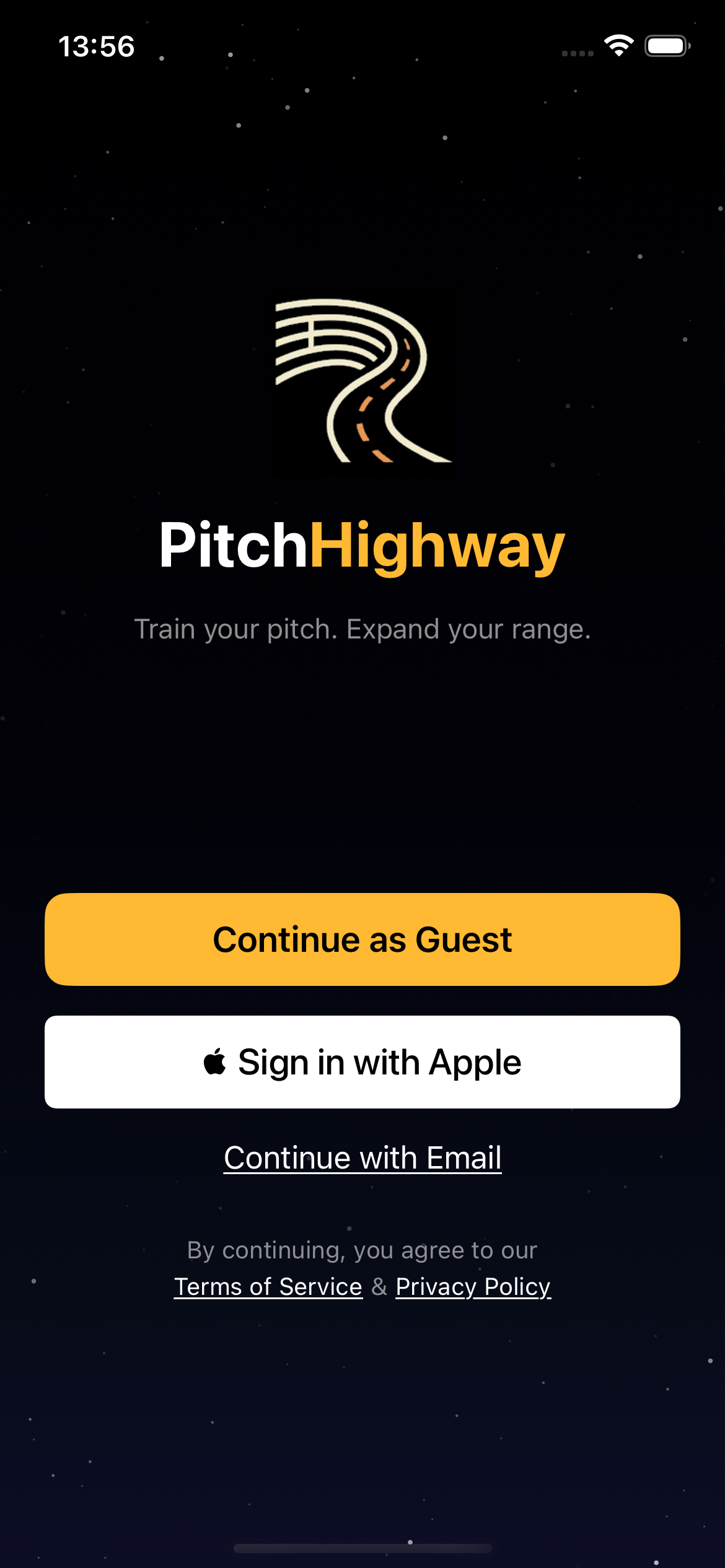The width and height of the screenshot is (725, 1568).
Task: Open the Privacy Policy link
Action: [x=473, y=1286]
